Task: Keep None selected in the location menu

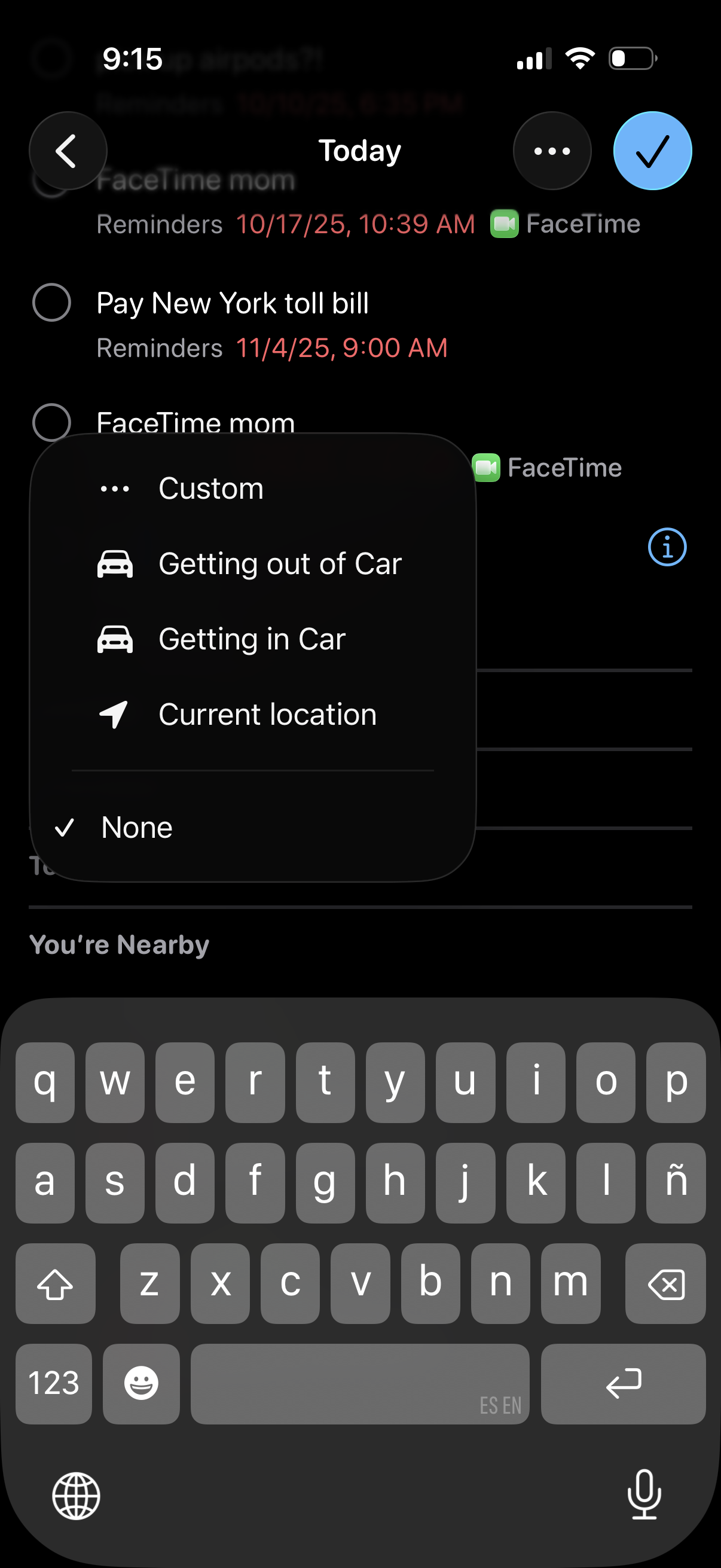Action: click(136, 826)
